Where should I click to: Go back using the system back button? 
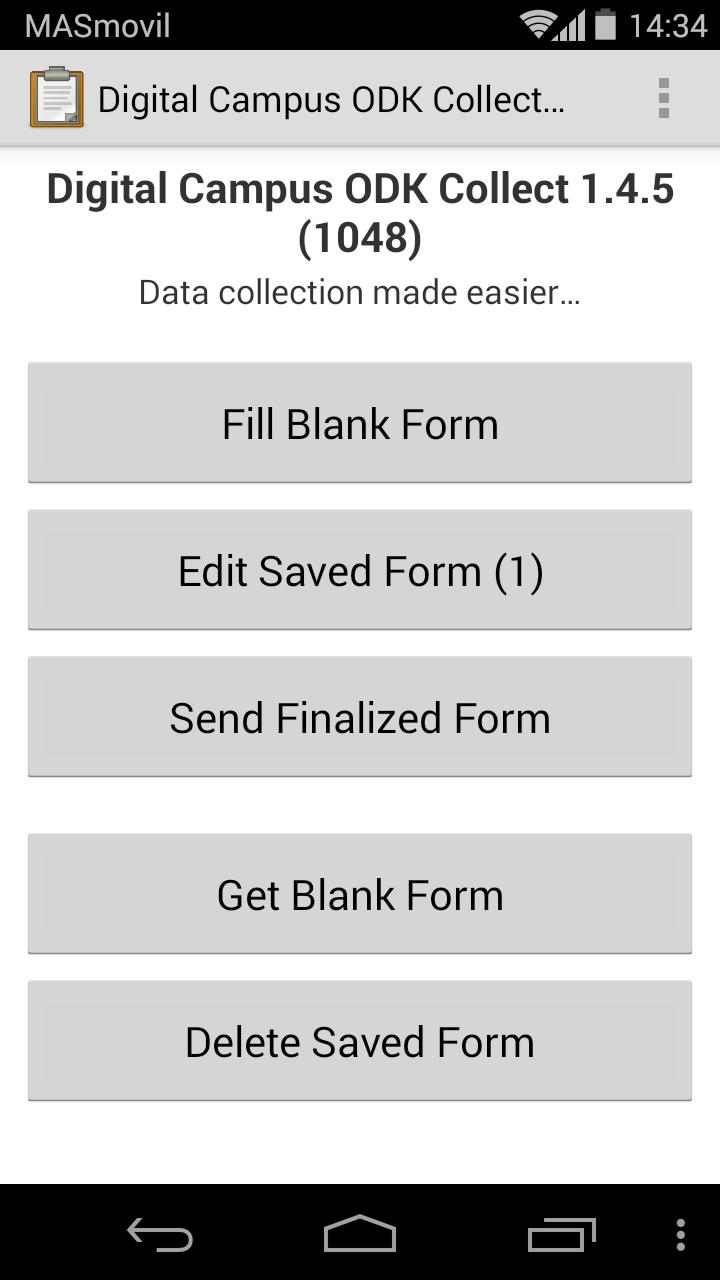[160, 1235]
